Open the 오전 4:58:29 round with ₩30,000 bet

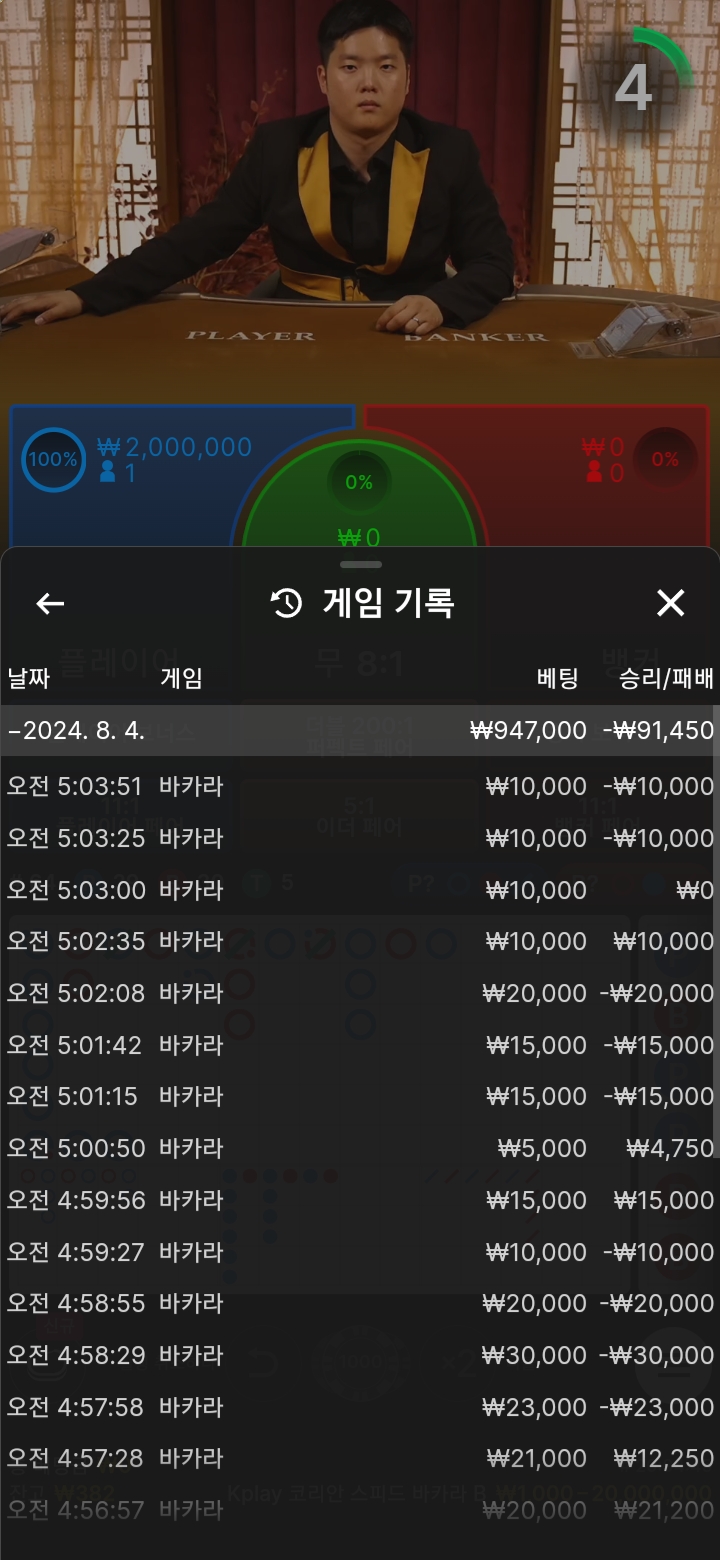coord(360,1355)
